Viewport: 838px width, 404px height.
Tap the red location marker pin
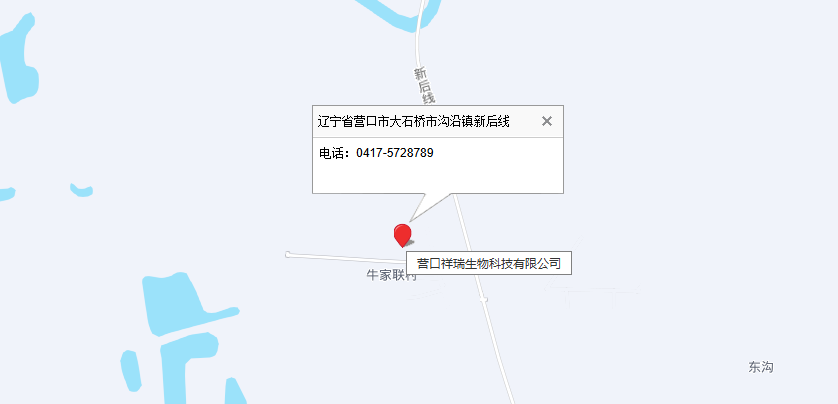[402, 235]
